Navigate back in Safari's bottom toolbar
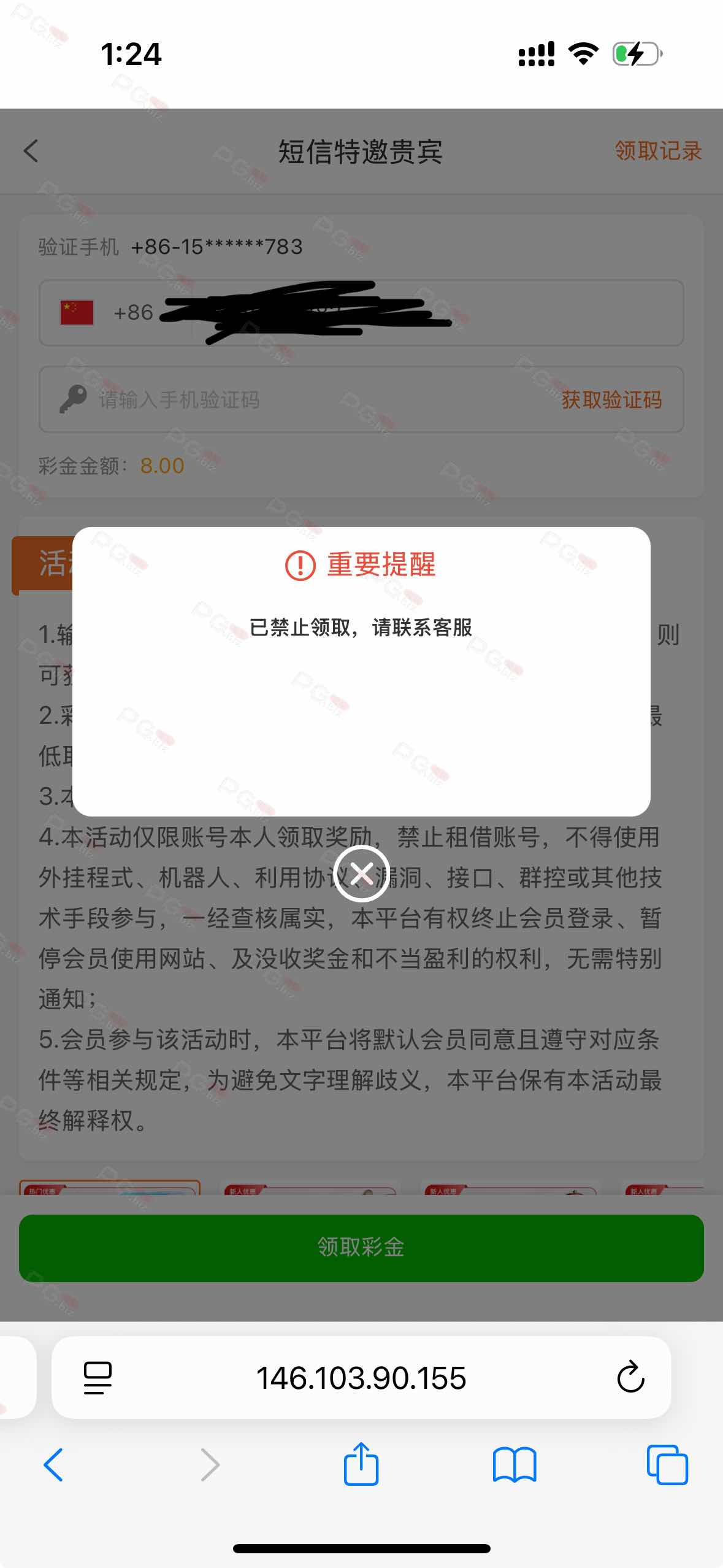The image size is (723, 1568). pos(54,1465)
